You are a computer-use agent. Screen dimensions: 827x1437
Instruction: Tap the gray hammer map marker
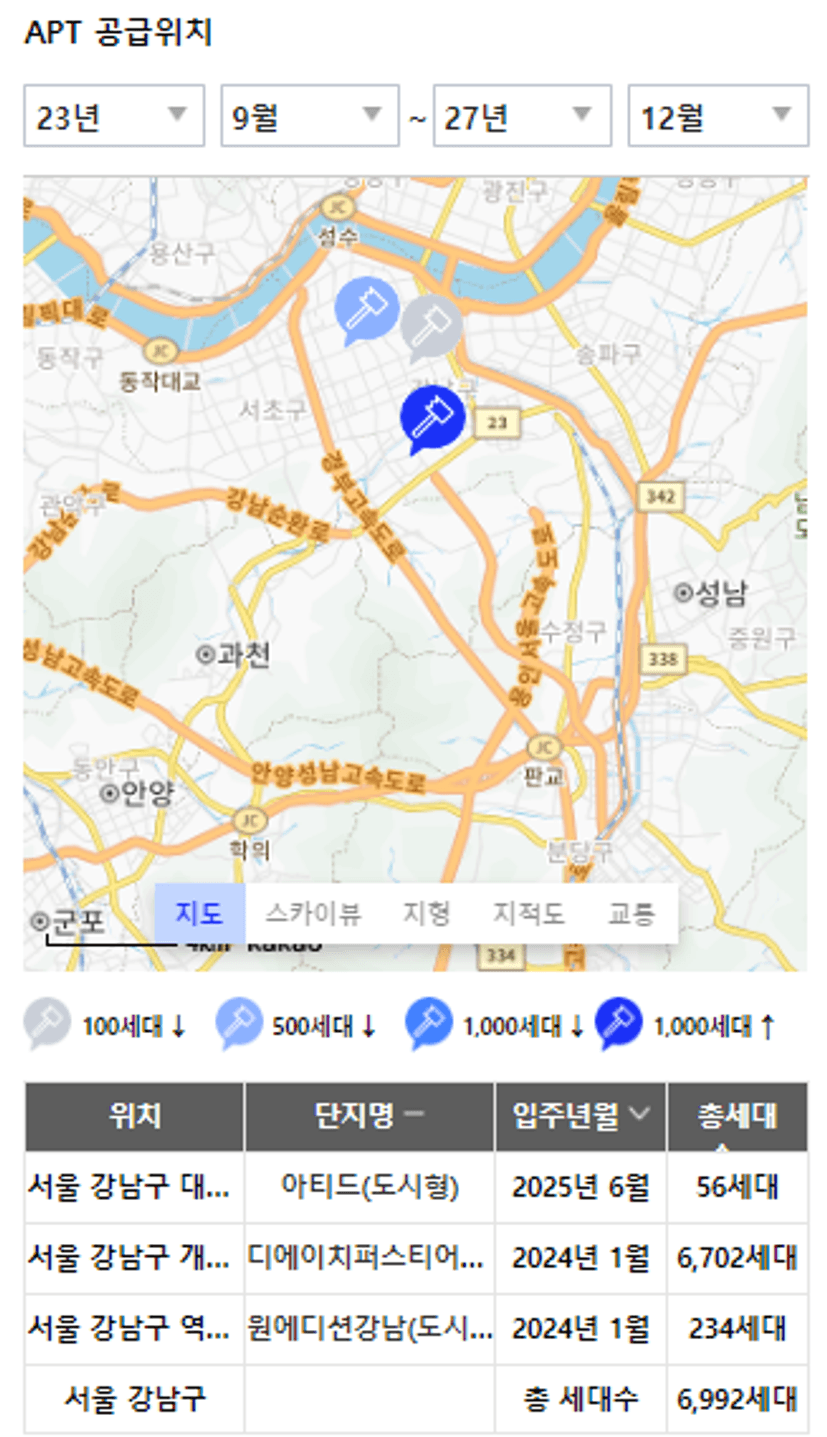(432, 324)
